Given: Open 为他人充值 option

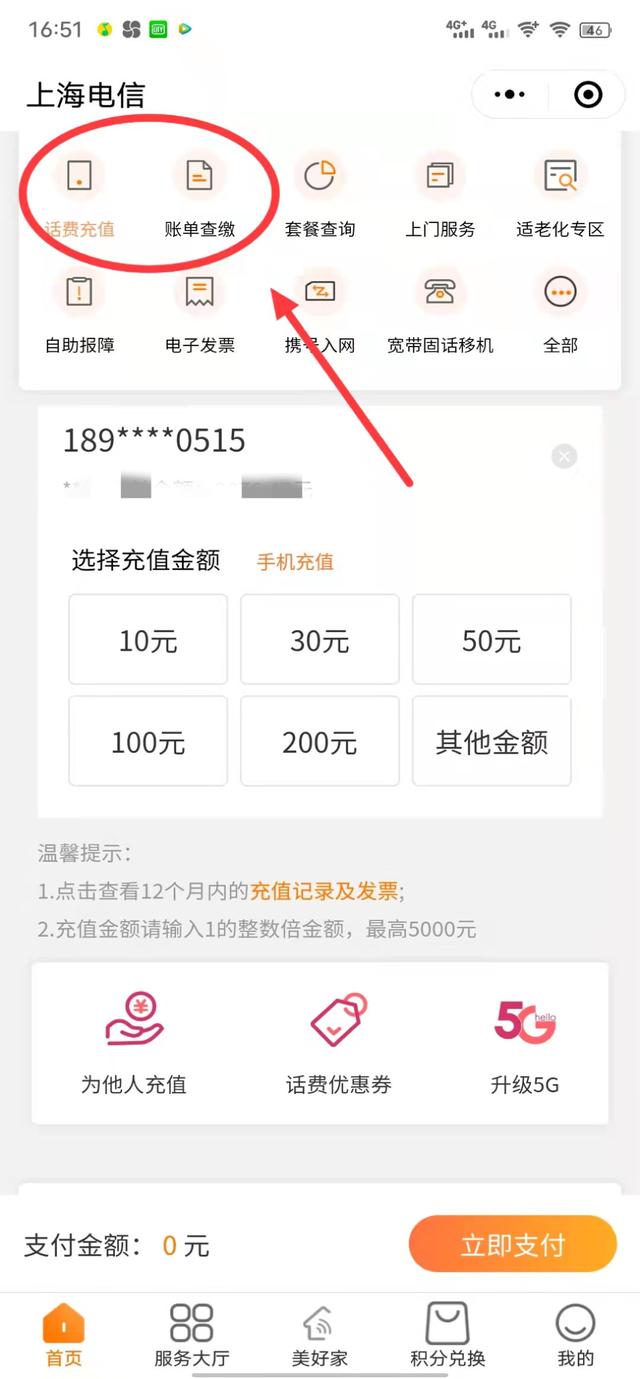Looking at the screenshot, I should pyautogui.click(x=134, y=1041).
